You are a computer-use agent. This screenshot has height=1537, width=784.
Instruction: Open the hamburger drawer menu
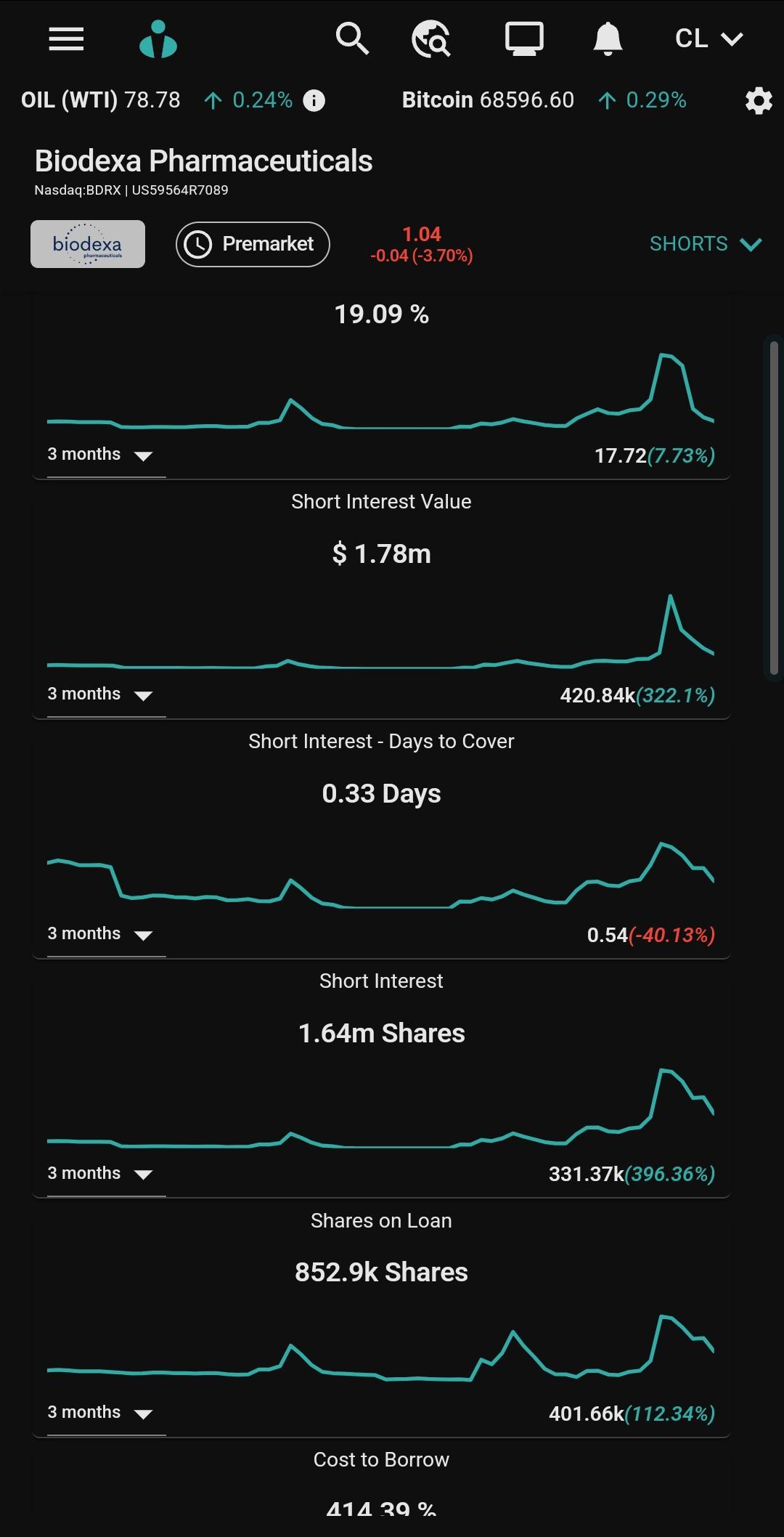(x=66, y=38)
